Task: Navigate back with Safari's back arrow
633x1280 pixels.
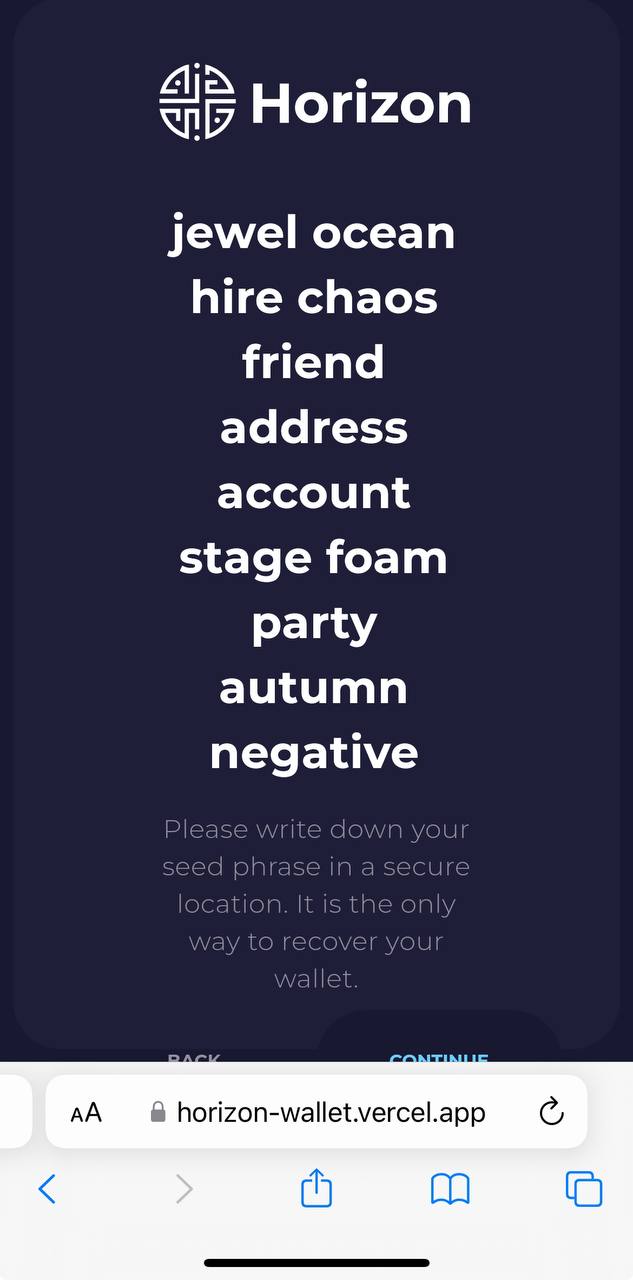Action: point(47,1189)
